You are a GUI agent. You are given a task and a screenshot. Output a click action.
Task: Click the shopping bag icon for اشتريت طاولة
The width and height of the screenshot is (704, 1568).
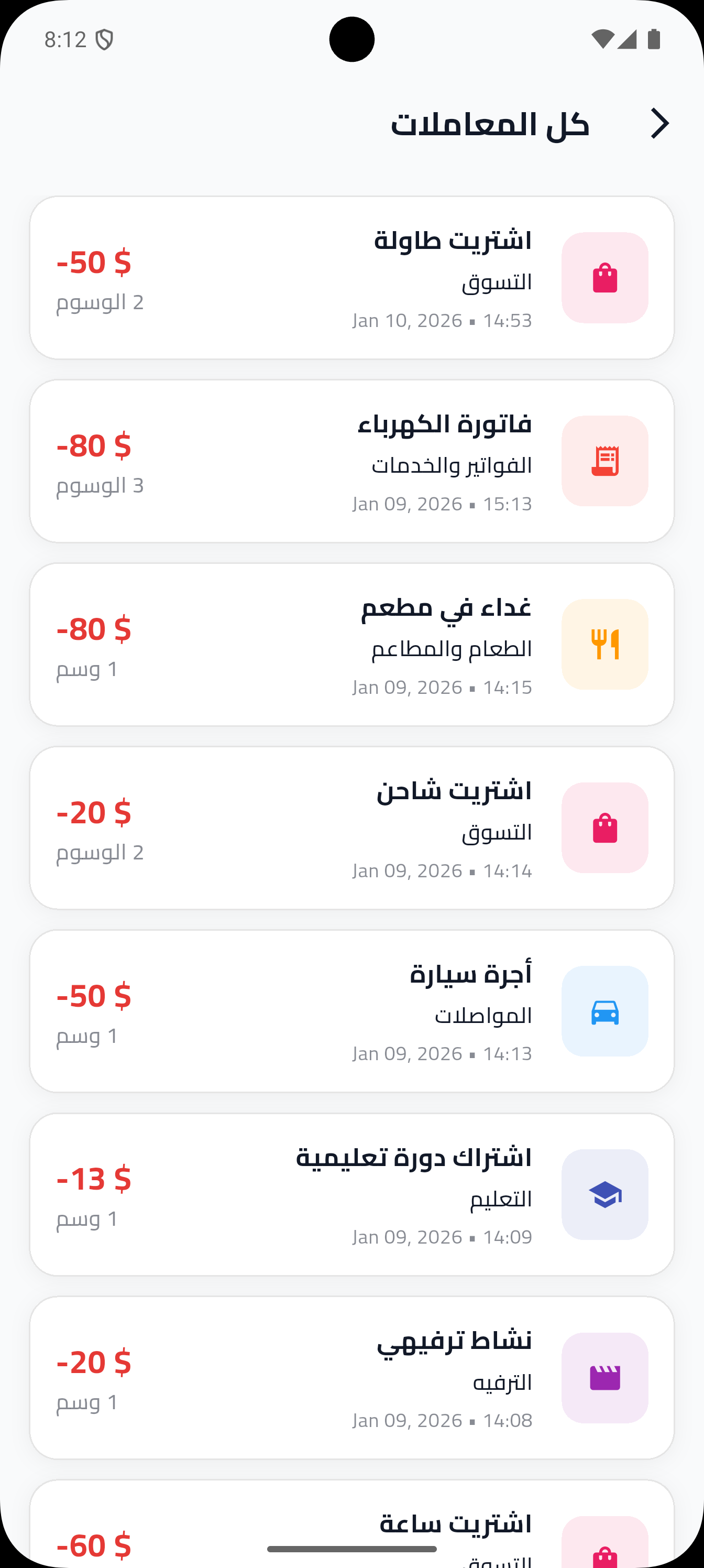pyautogui.click(x=605, y=277)
